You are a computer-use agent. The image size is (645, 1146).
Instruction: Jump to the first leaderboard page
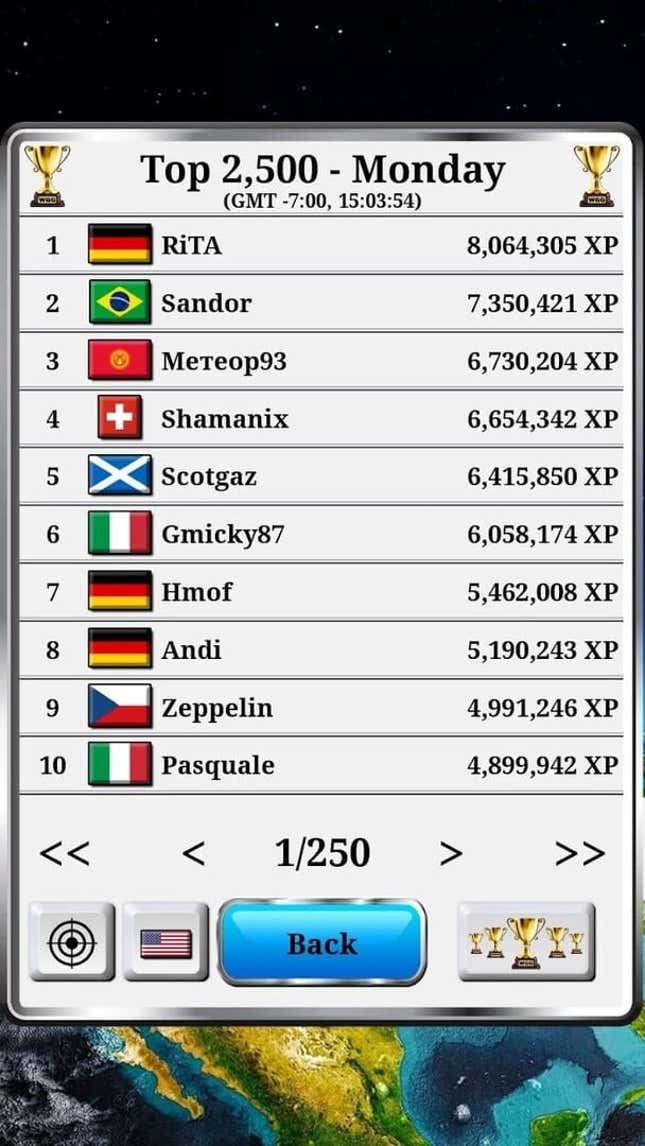[x=64, y=853]
